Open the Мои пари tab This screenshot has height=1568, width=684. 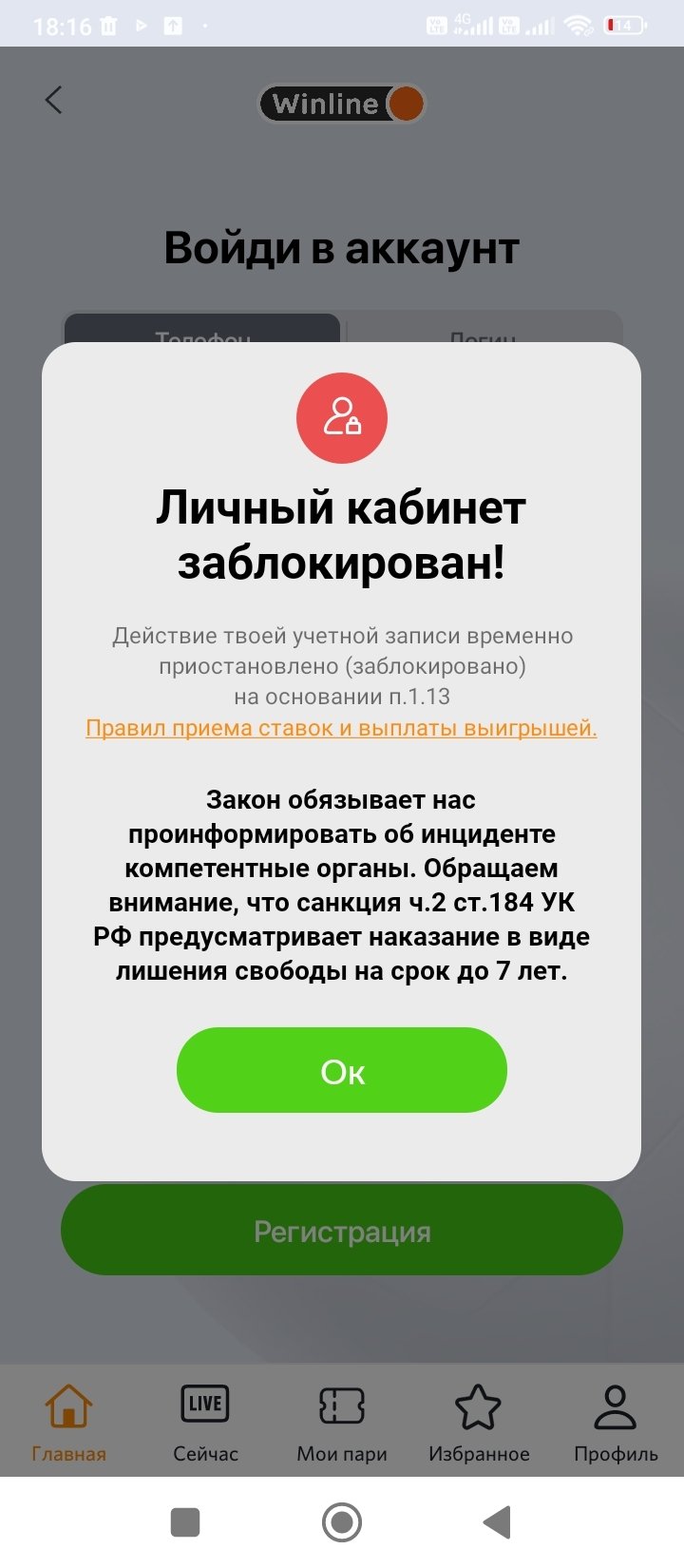[x=342, y=1422]
